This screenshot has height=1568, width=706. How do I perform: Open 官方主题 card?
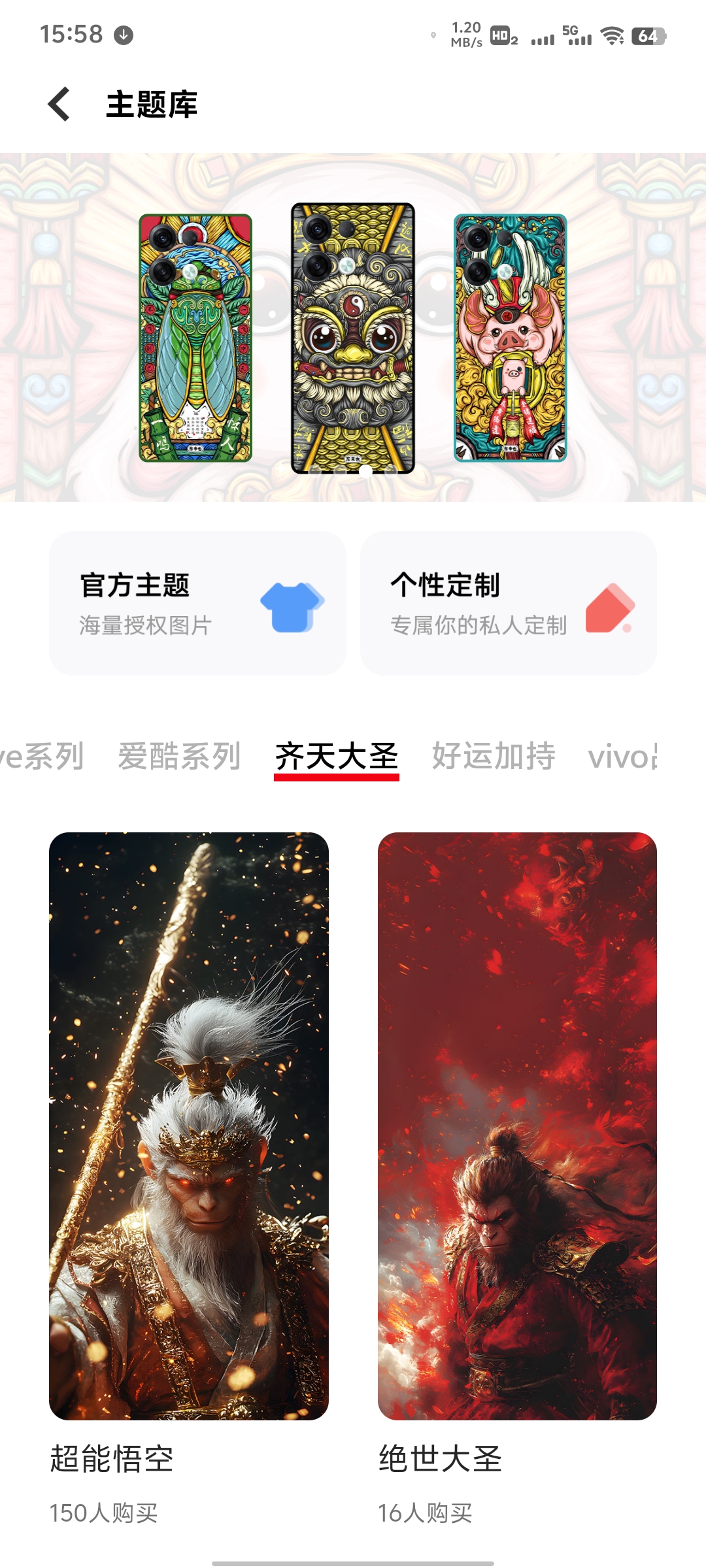[x=197, y=603]
